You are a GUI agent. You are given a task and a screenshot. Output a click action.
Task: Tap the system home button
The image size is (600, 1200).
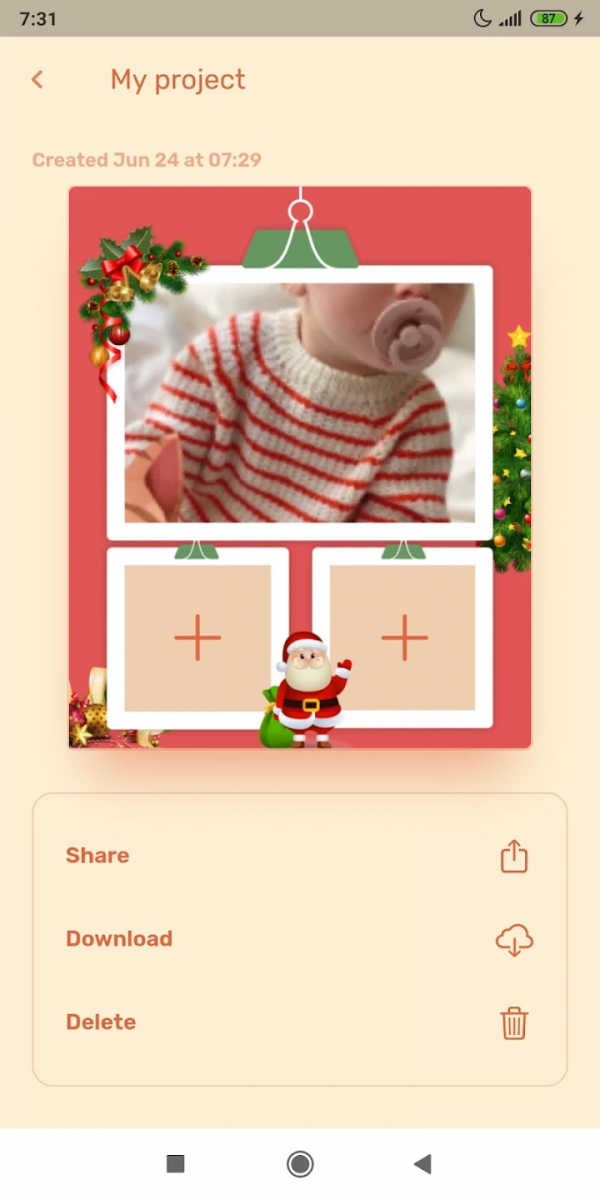click(299, 1163)
